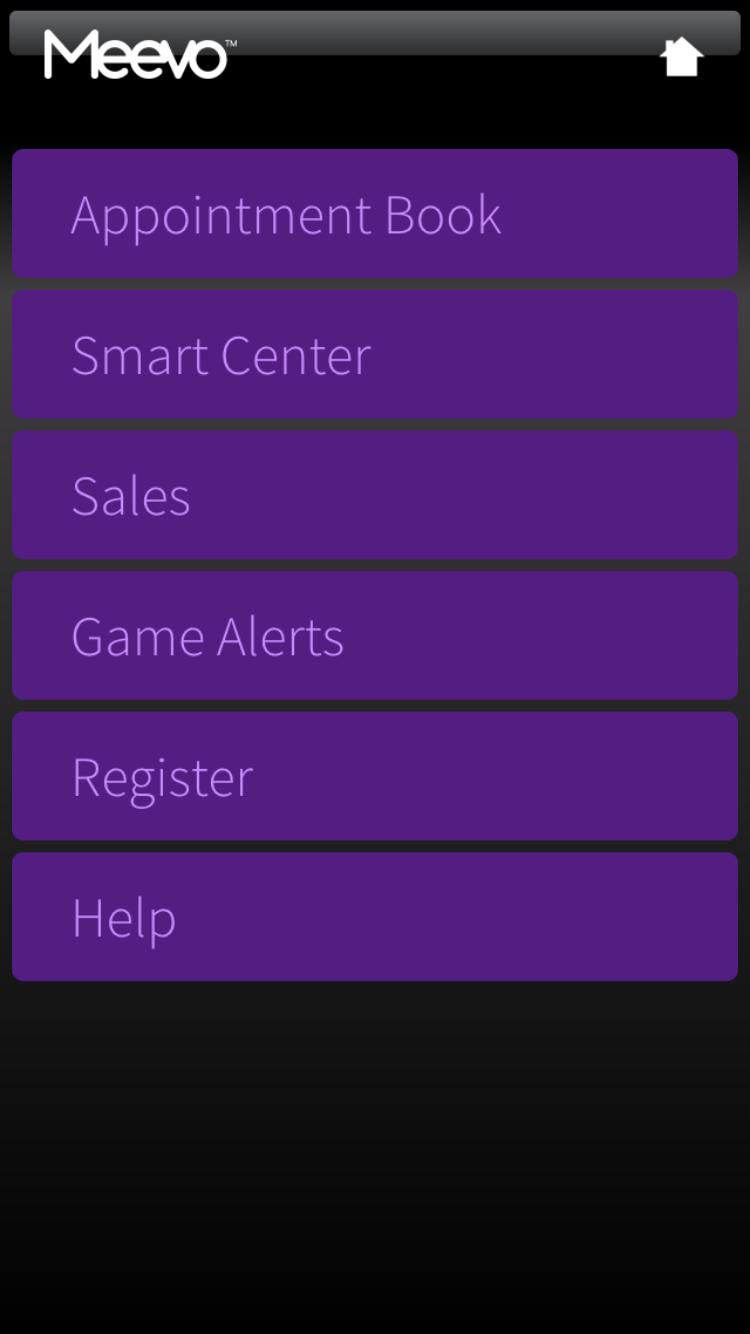The image size is (750, 1334).
Task: Open Appointment Book
Action: pyautogui.click(x=375, y=214)
